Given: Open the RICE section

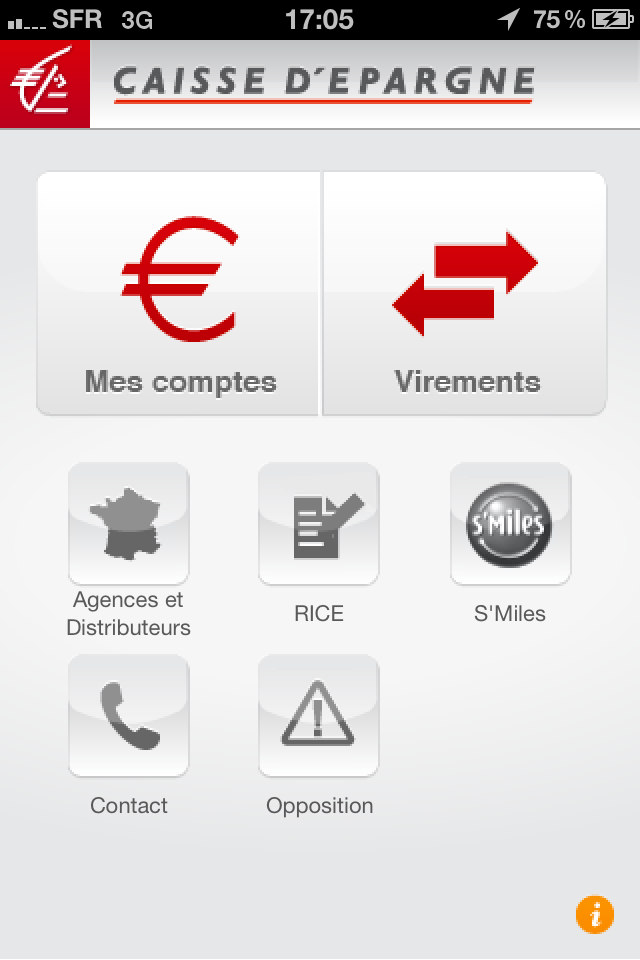Looking at the screenshot, I should tap(319, 524).
